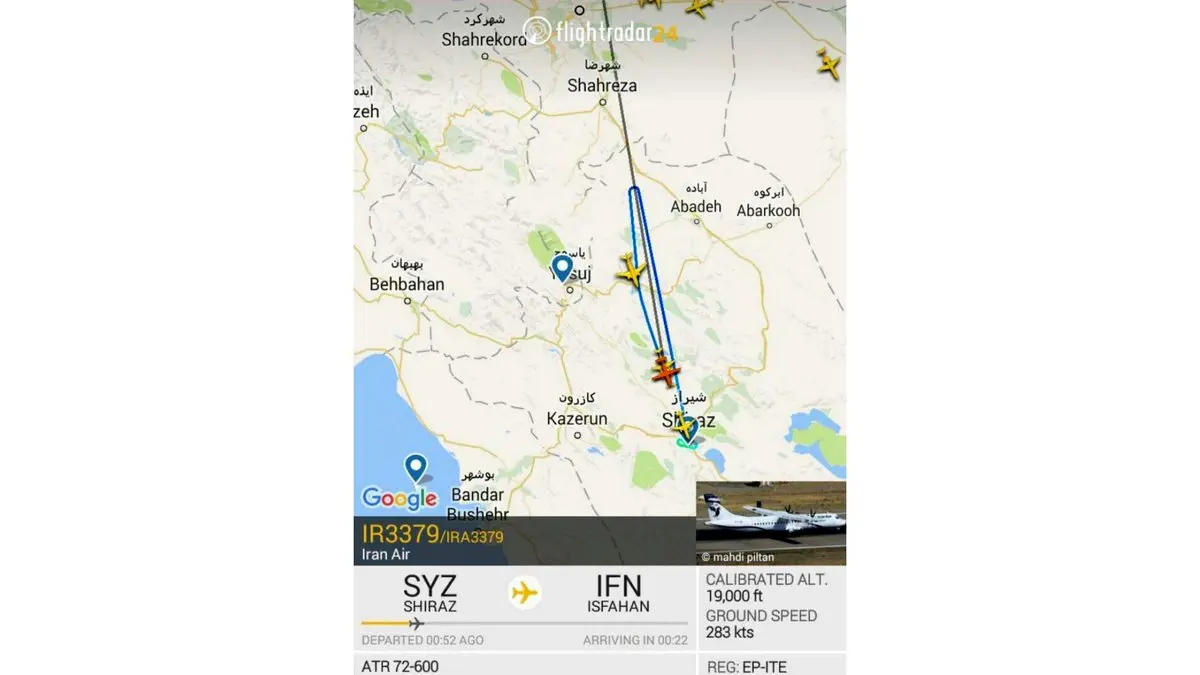Open the airport pin beside Yasuj

562,268
